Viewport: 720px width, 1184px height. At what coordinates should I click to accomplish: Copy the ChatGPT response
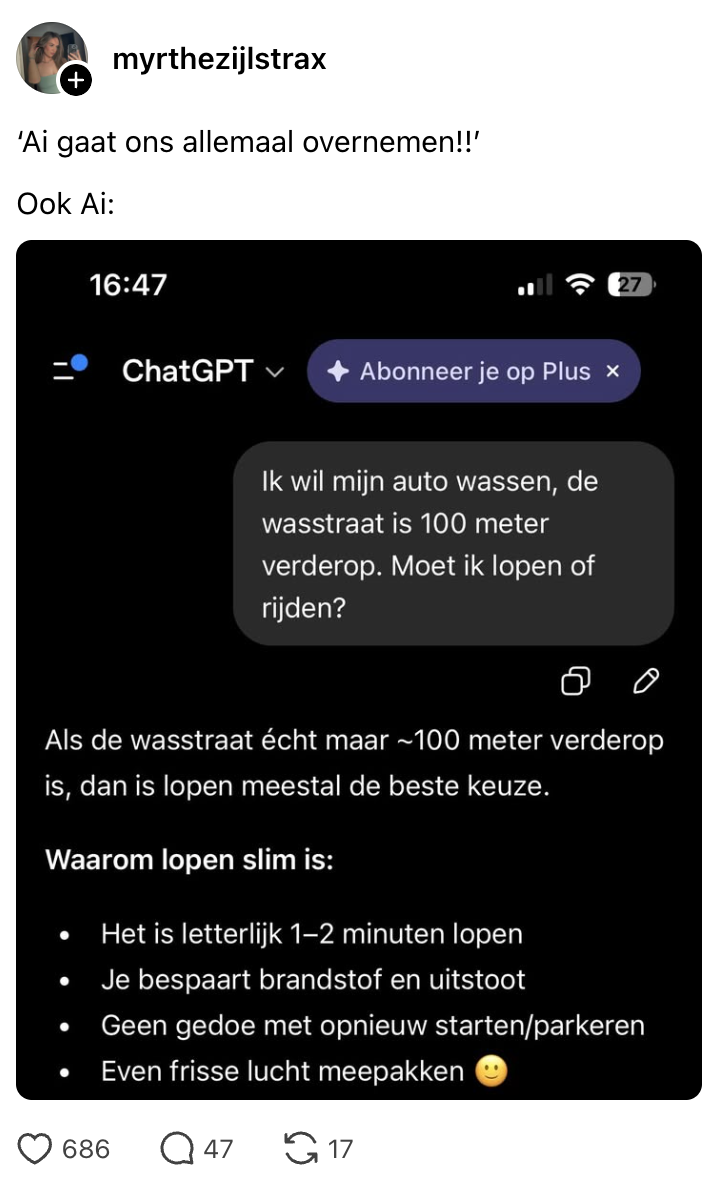575,681
